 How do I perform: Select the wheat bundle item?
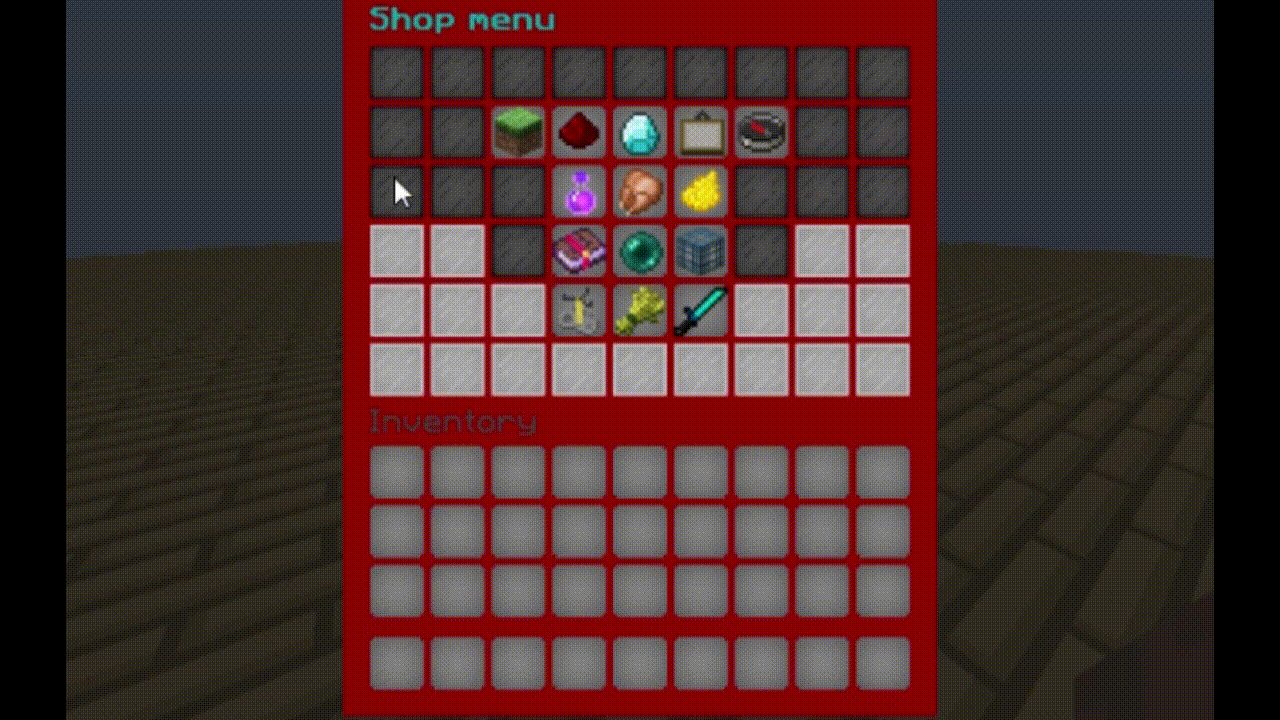(640, 311)
